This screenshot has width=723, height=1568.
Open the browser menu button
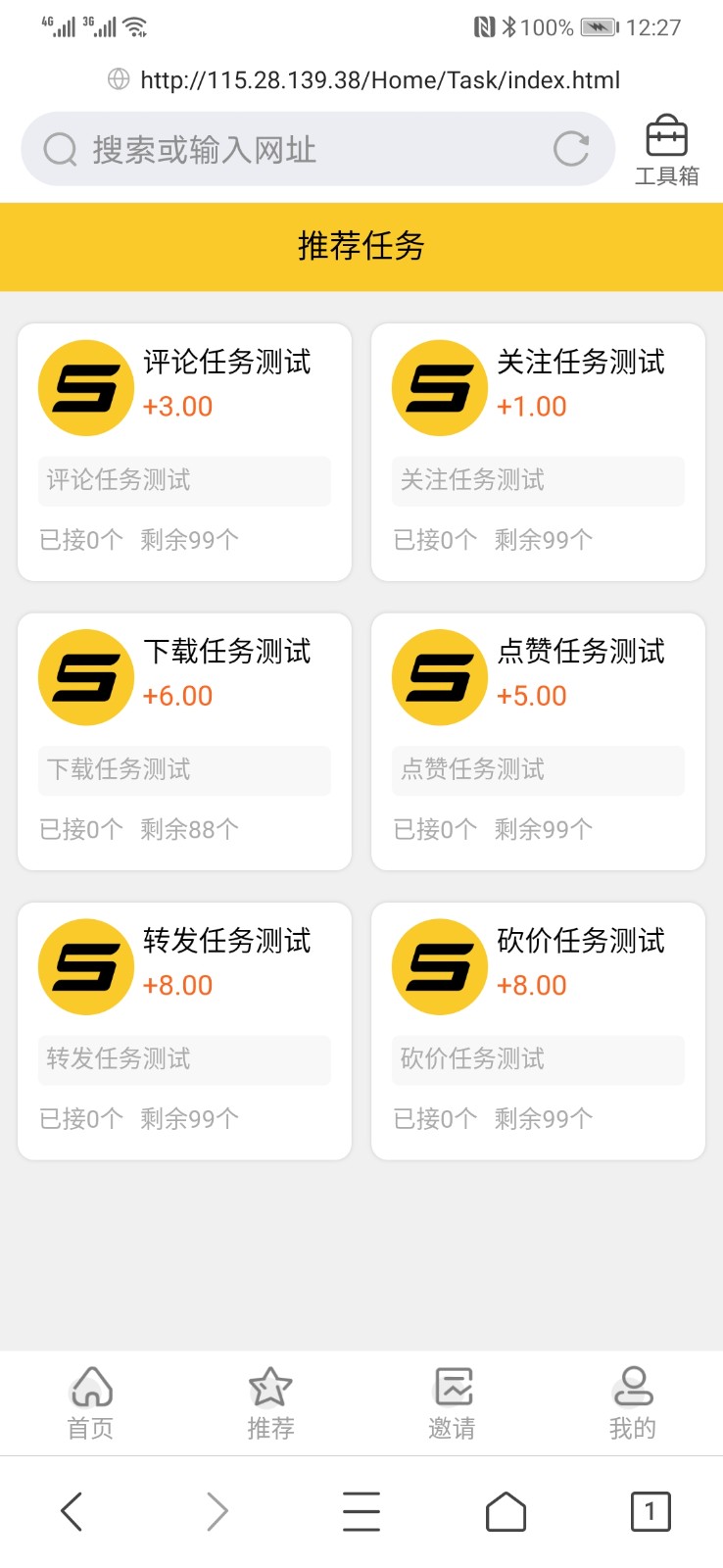click(x=361, y=1511)
